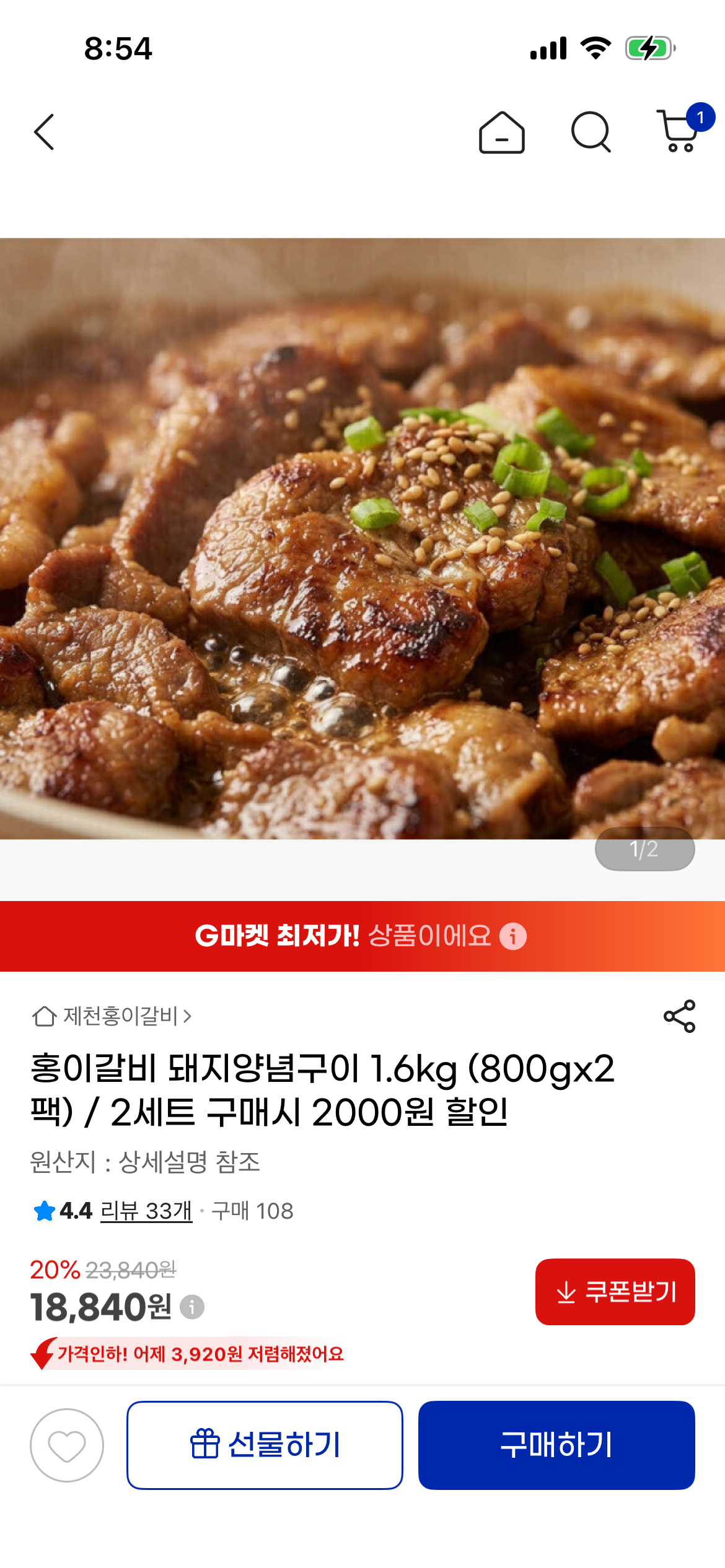This screenshot has height=1568, width=725.
Task: Open the search magnifier
Action: coord(591,132)
